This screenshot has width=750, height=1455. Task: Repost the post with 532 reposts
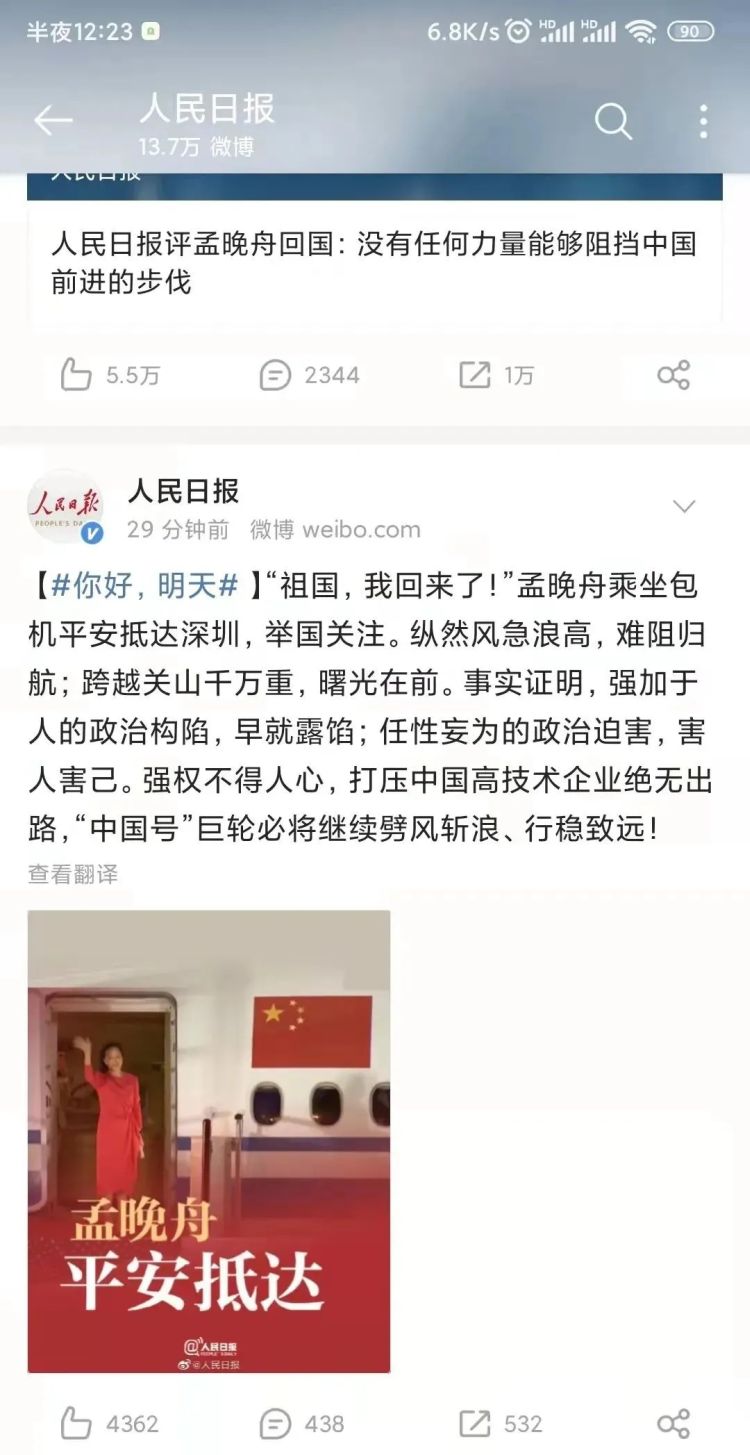pos(475,1423)
